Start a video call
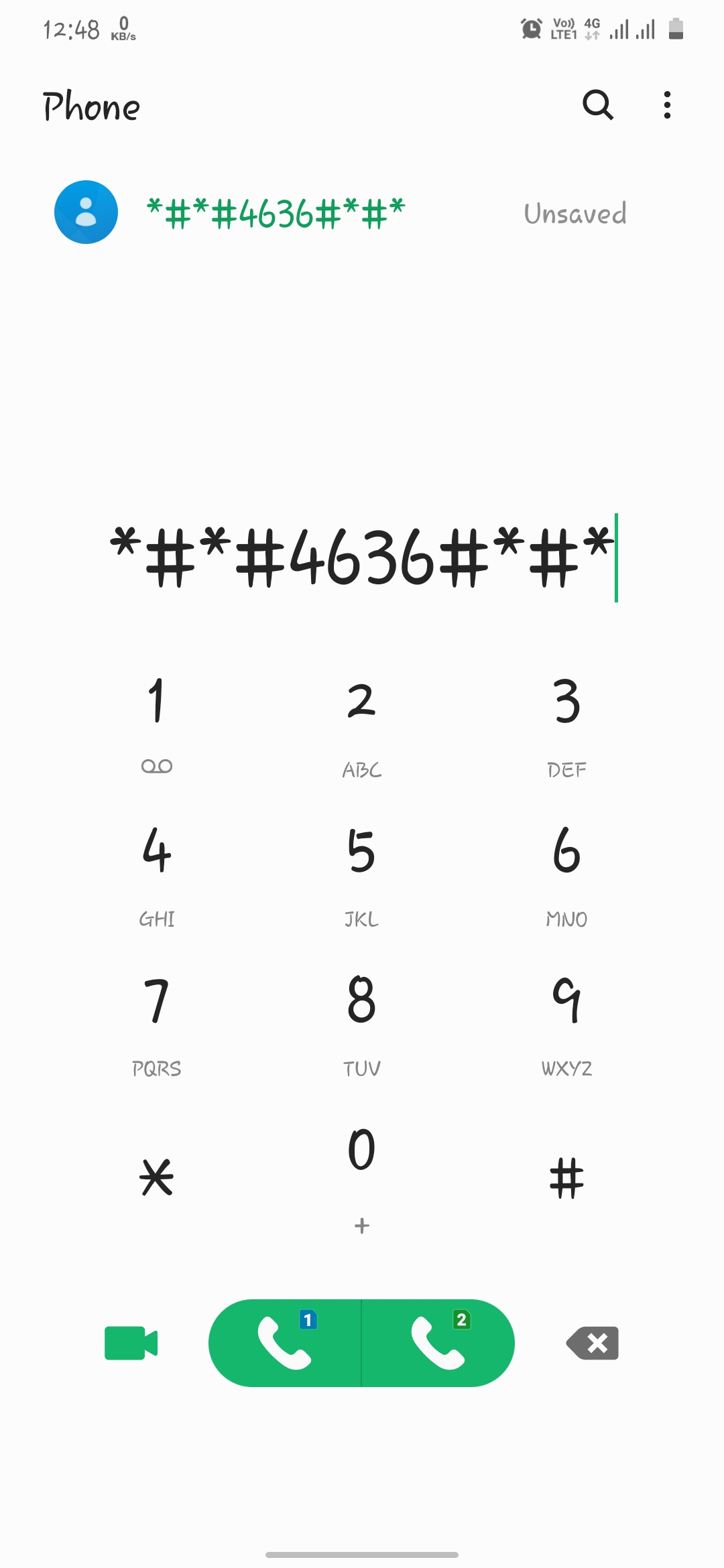This screenshot has height=1568, width=724. [131, 1343]
